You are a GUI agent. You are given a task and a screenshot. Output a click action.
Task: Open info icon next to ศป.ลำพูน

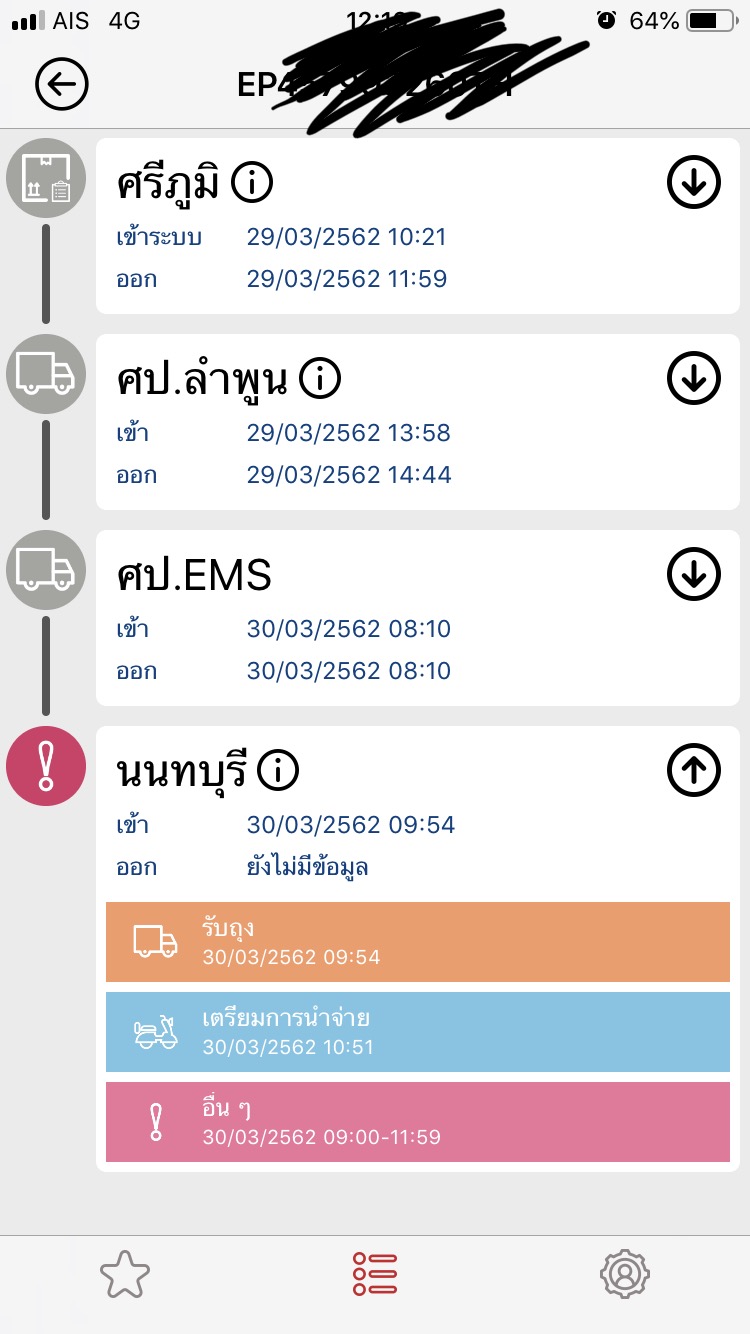[320, 378]
